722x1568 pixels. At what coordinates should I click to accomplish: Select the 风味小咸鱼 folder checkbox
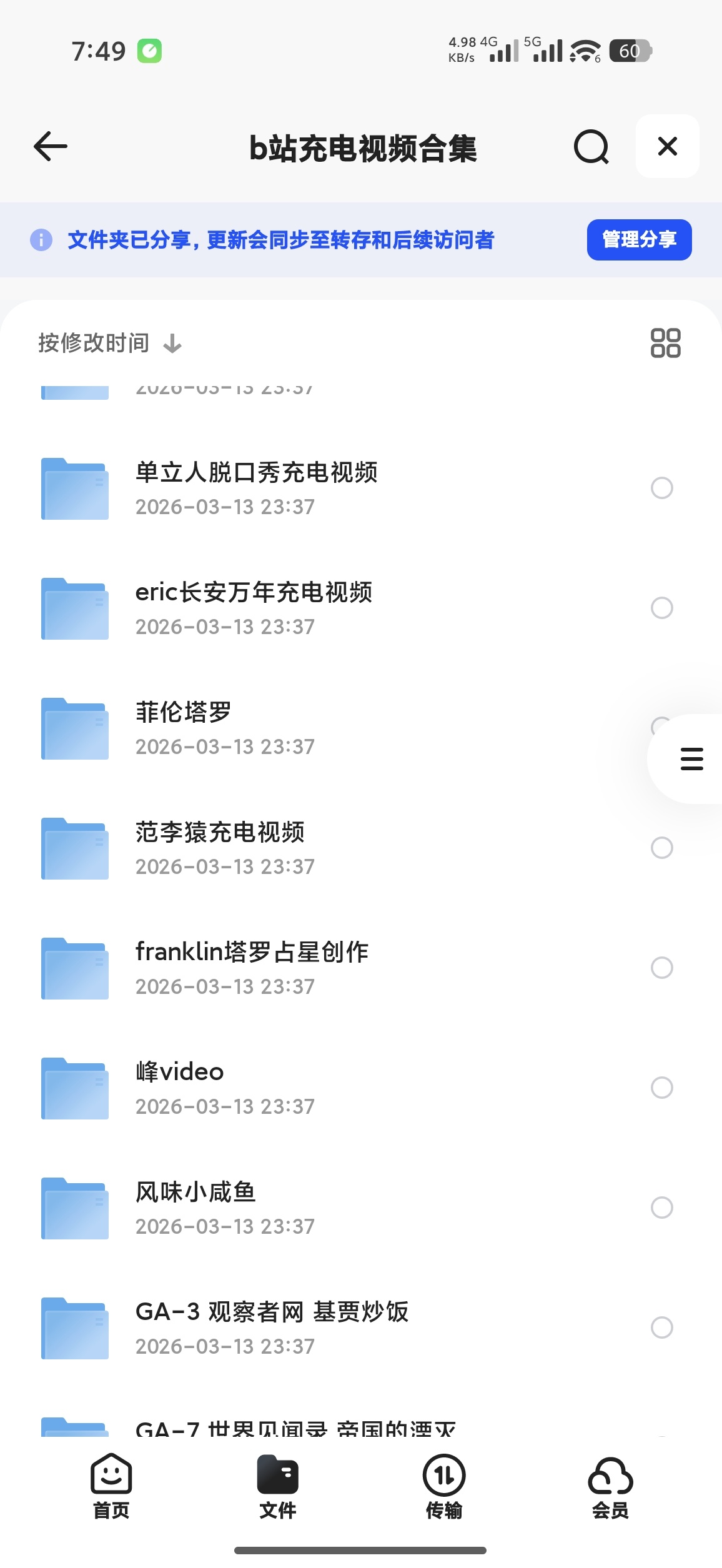661,1208
